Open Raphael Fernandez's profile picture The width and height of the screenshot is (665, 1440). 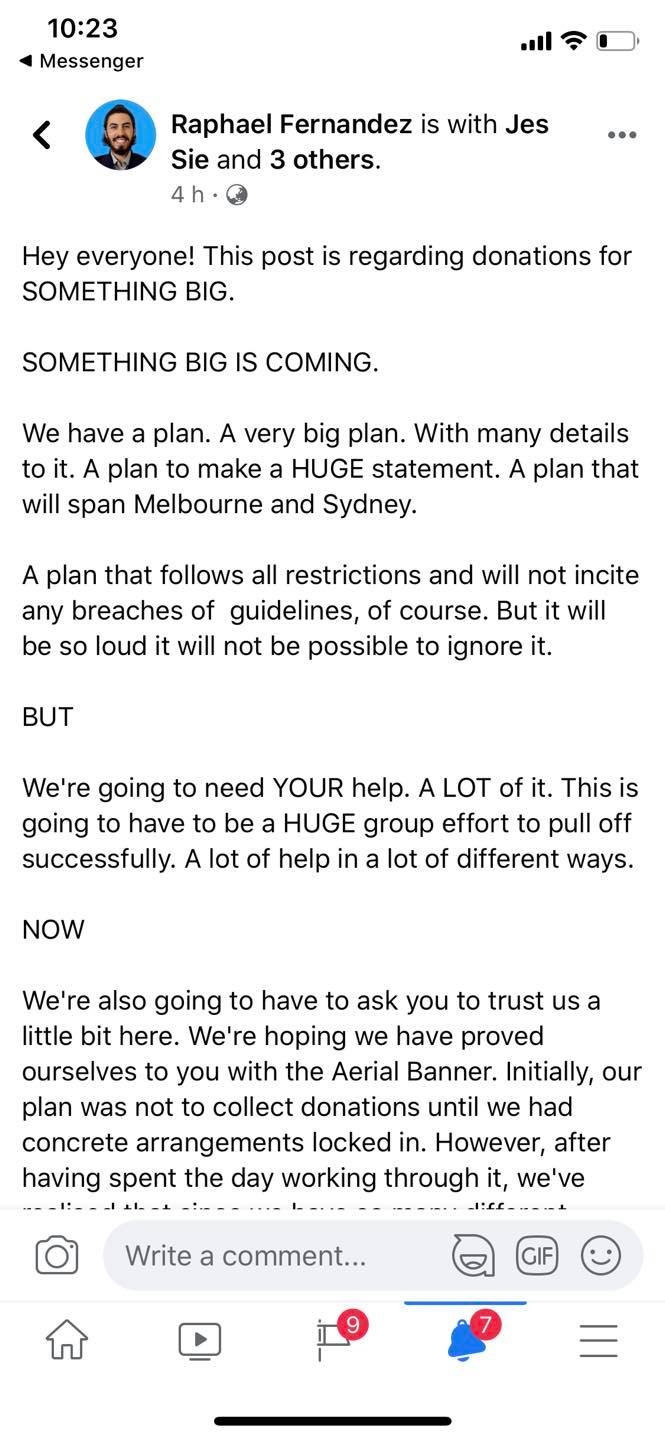tap(120, 135)
